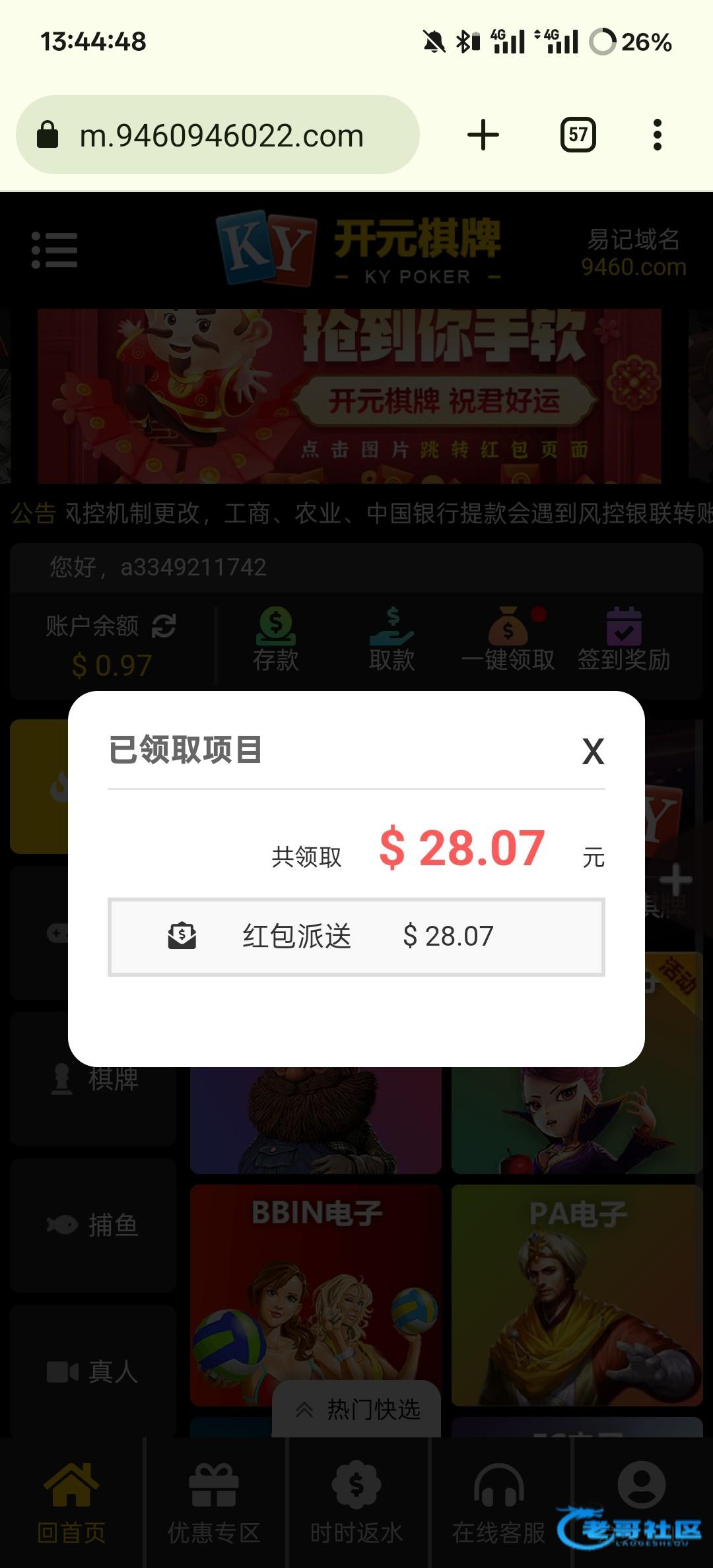Select the 真人 game category
Viewport: 713px width, 1568px height.
(92, 1372)
